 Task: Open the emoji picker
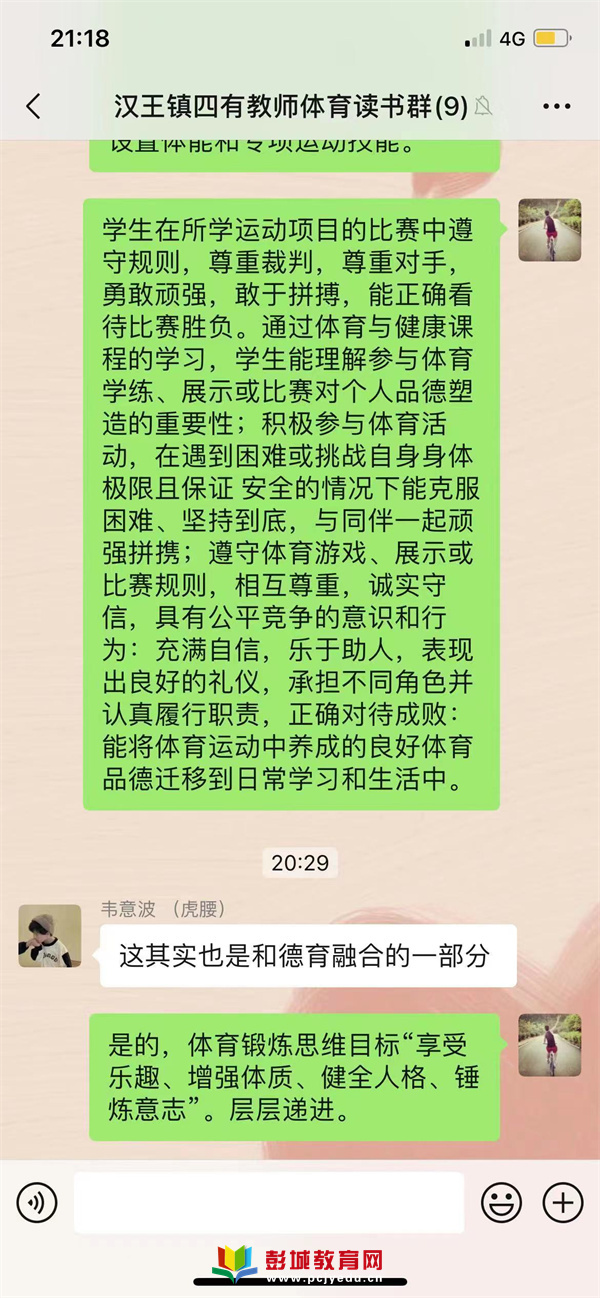tap(501, 1201)
